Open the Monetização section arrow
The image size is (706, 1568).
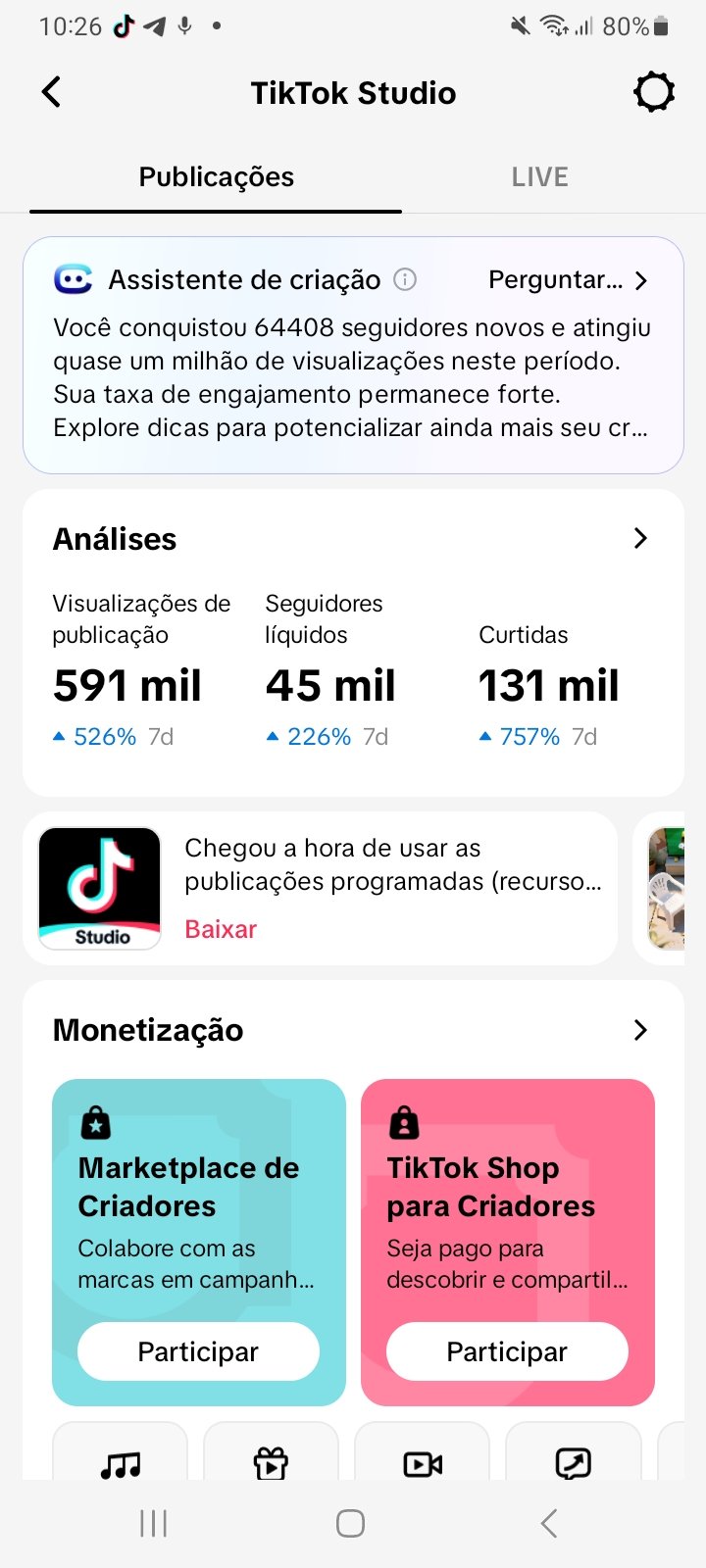click(x=640, y=1030)
